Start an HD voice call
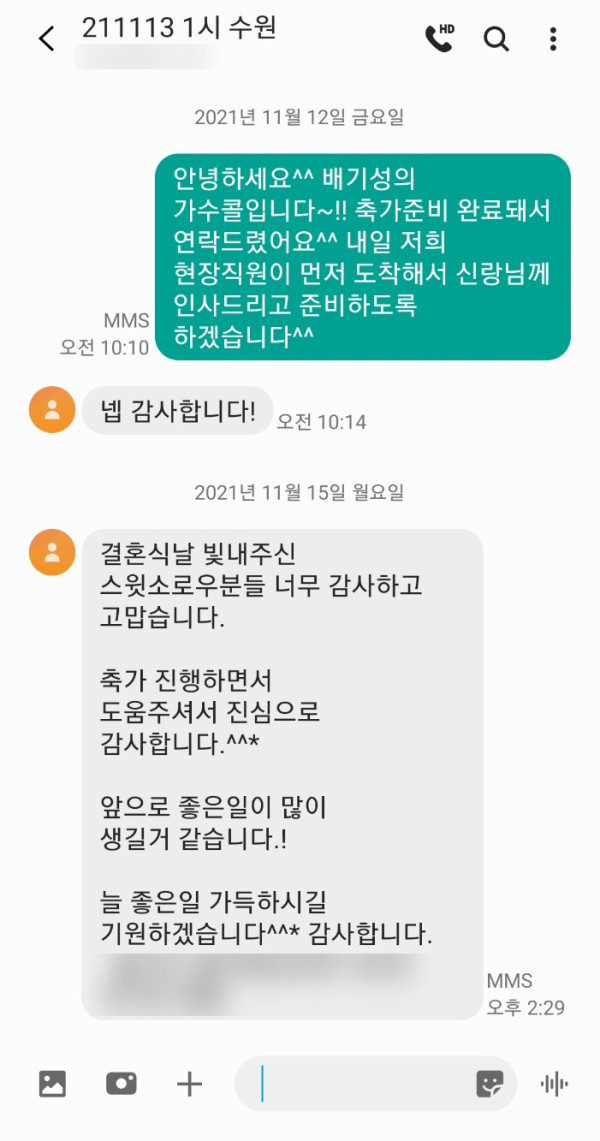Image resolution: width=600 pixels, height=1141 pixels. [x=439, y=38]
